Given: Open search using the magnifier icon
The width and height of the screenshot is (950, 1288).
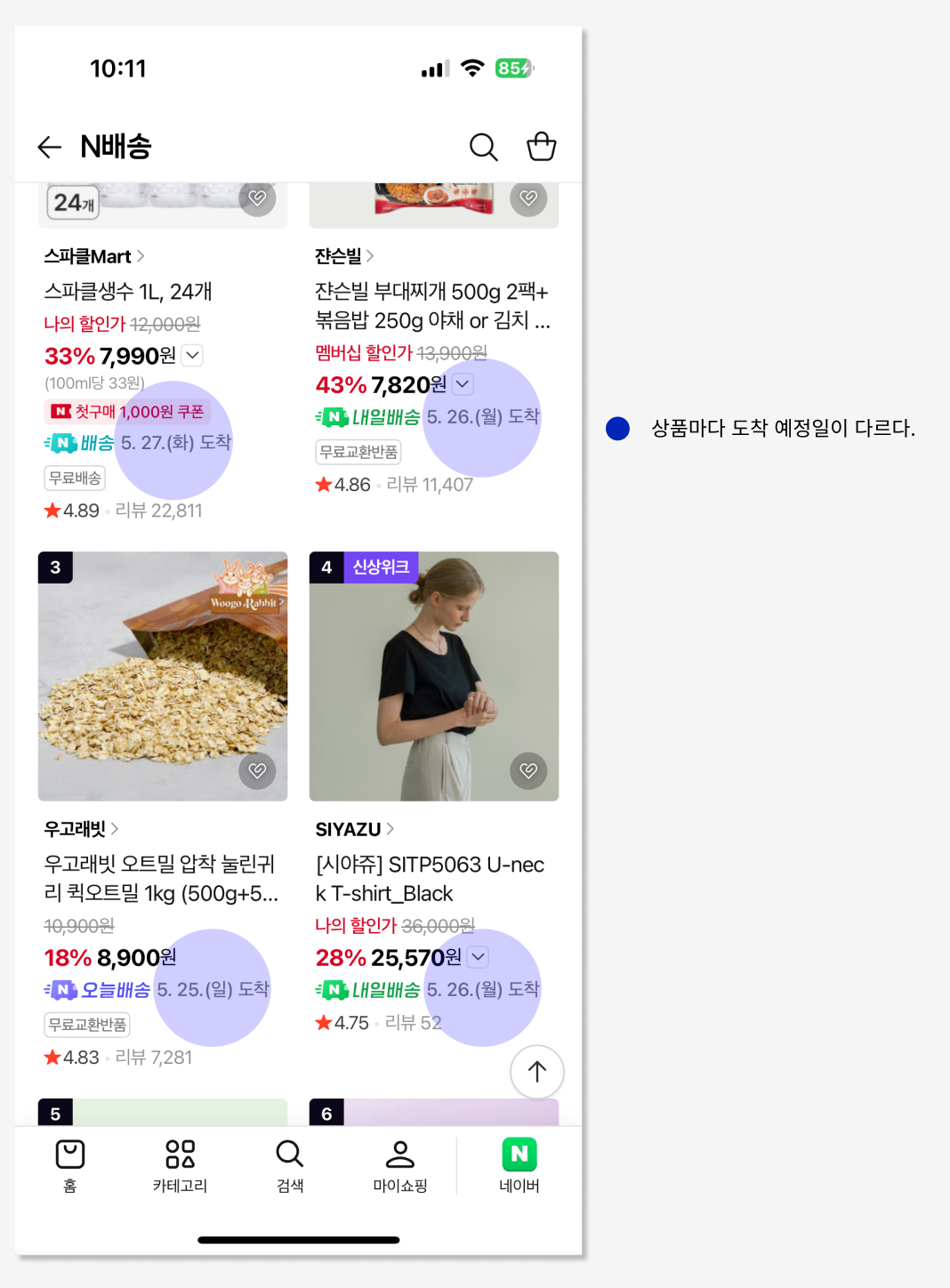Looking at the screenshot, I should 484,147.
